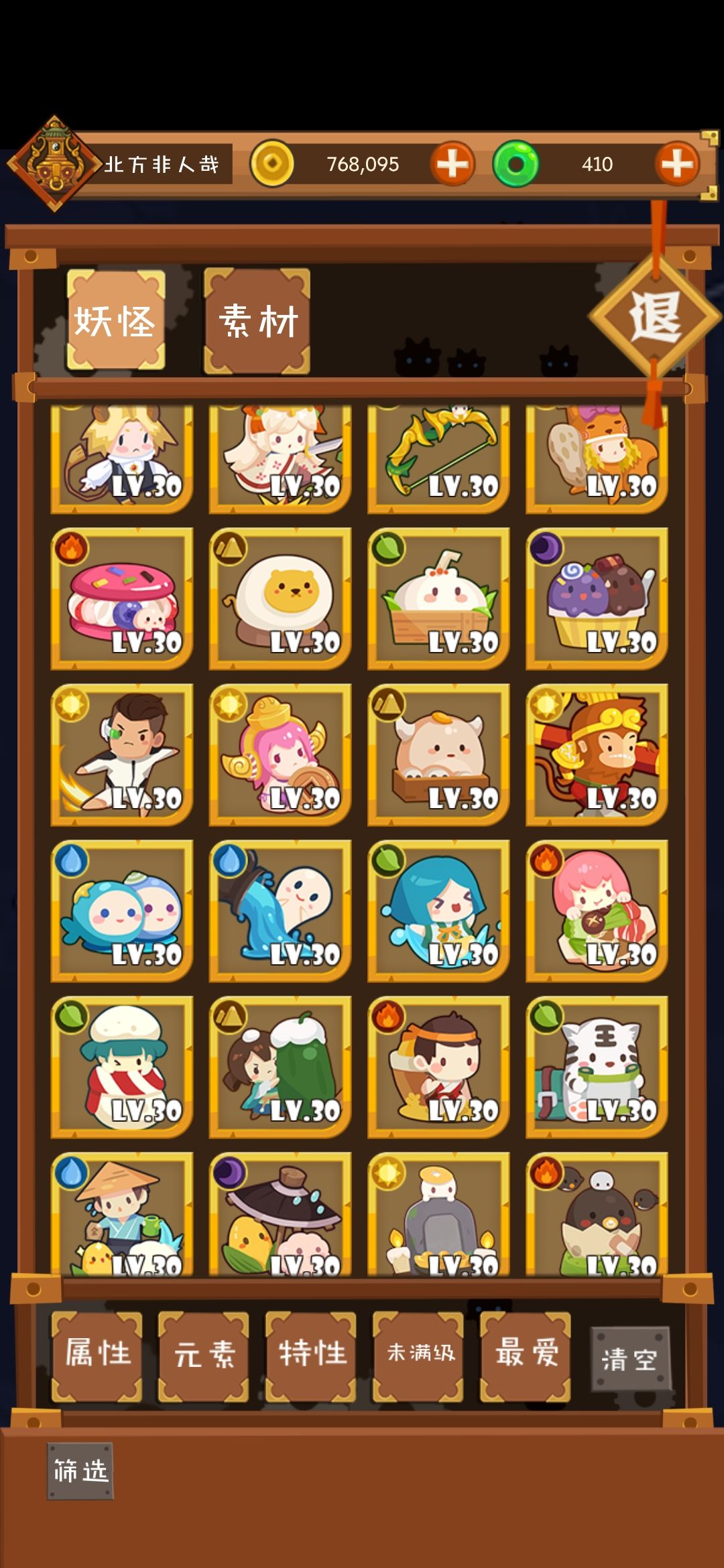Filter by 元素
724x1568 pixels.
point(204,1357)
